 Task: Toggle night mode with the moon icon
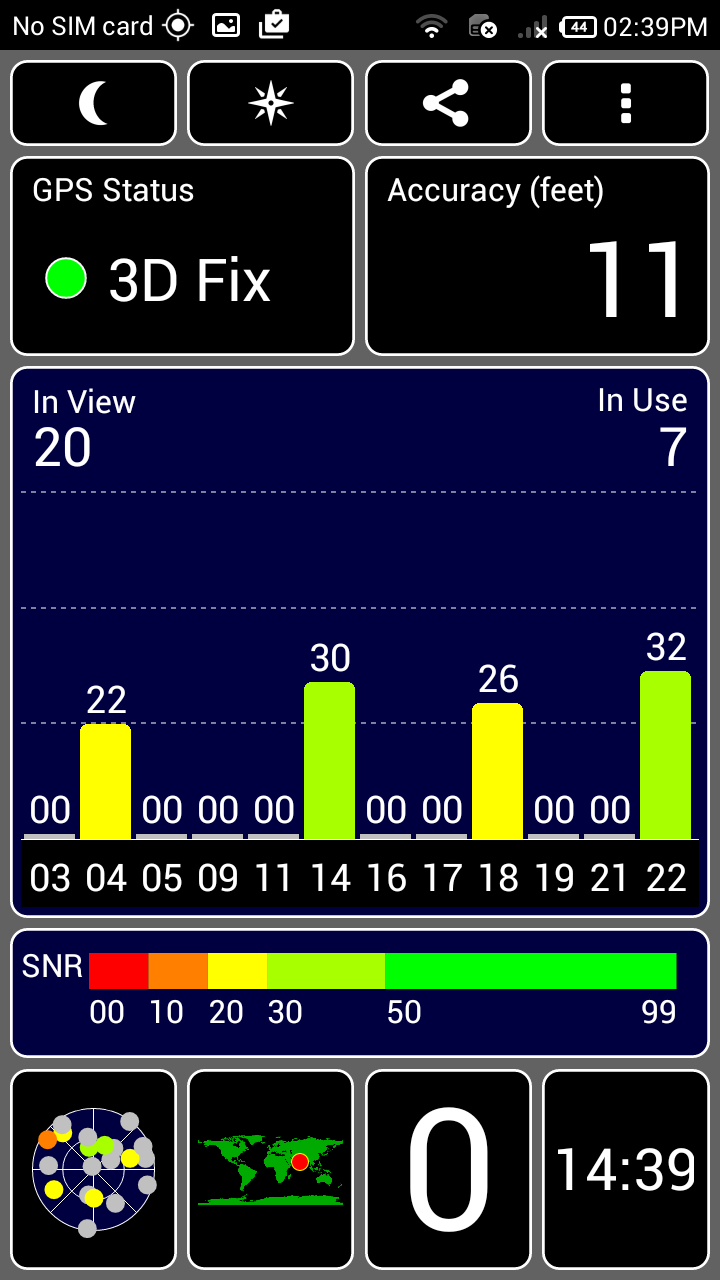[93, 104]
